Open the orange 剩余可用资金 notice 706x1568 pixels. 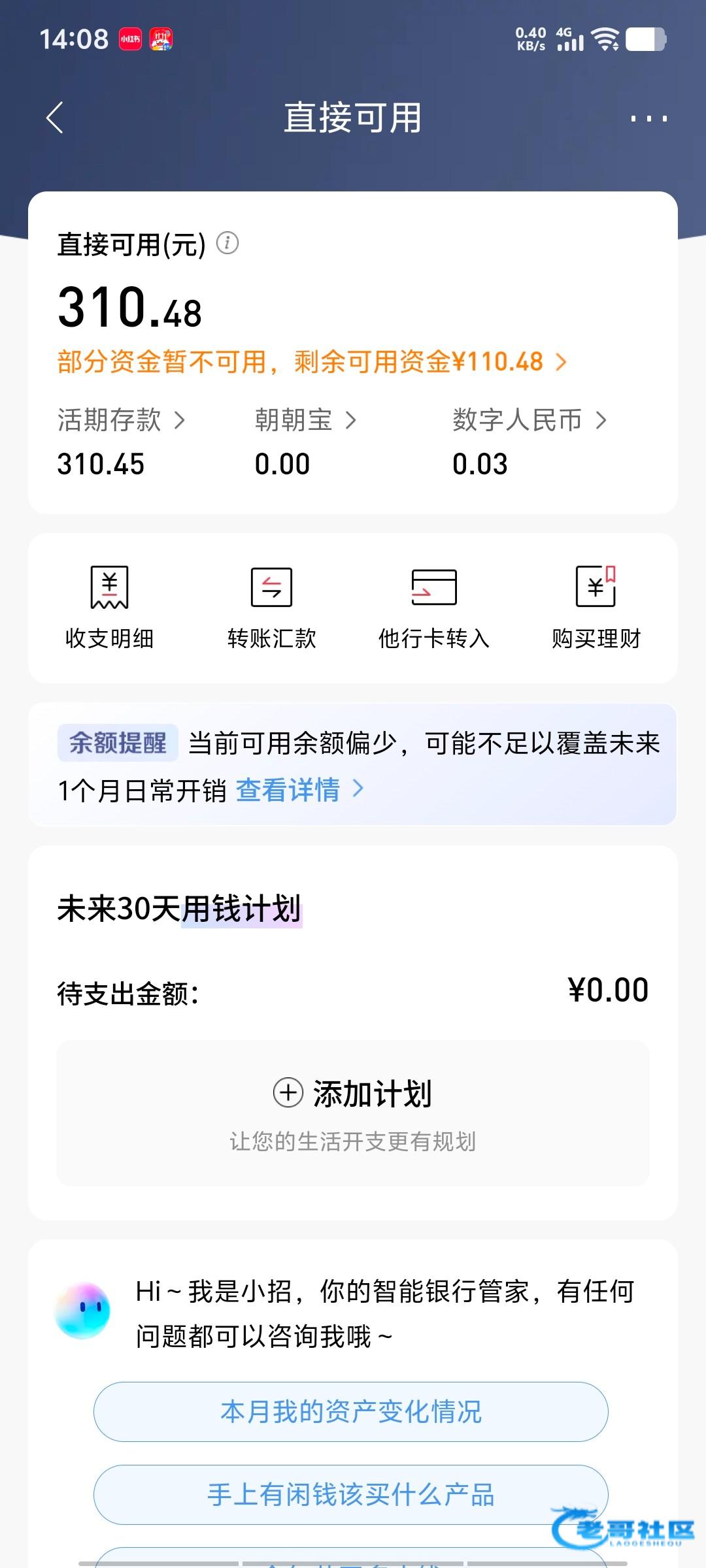pyautogui.click(x=311, y=362)
